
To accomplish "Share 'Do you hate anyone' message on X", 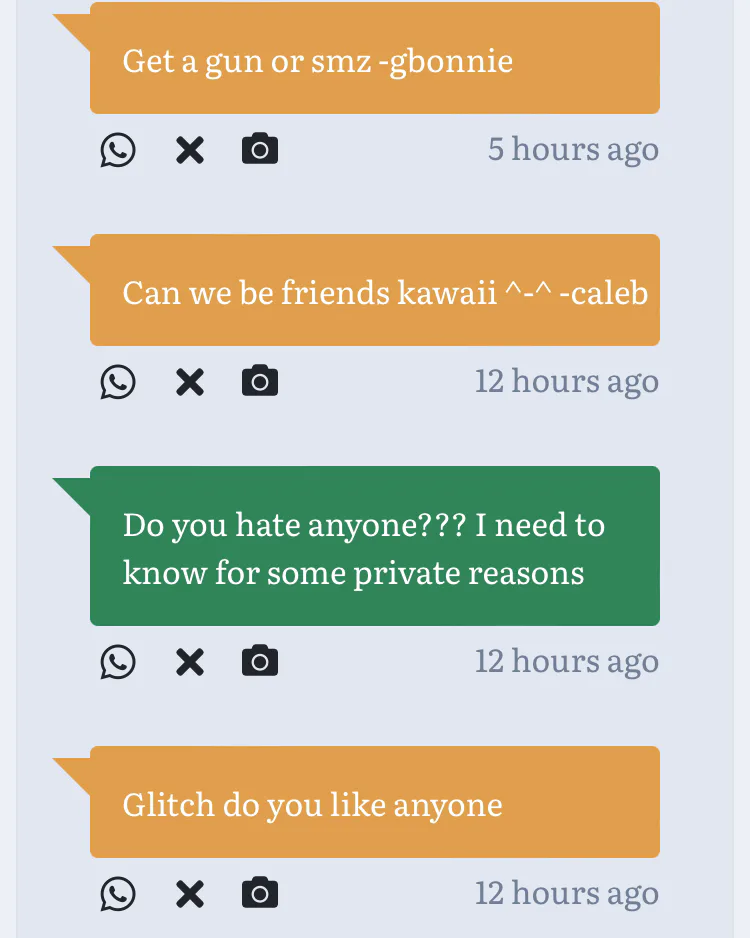I will pos(189,662).
